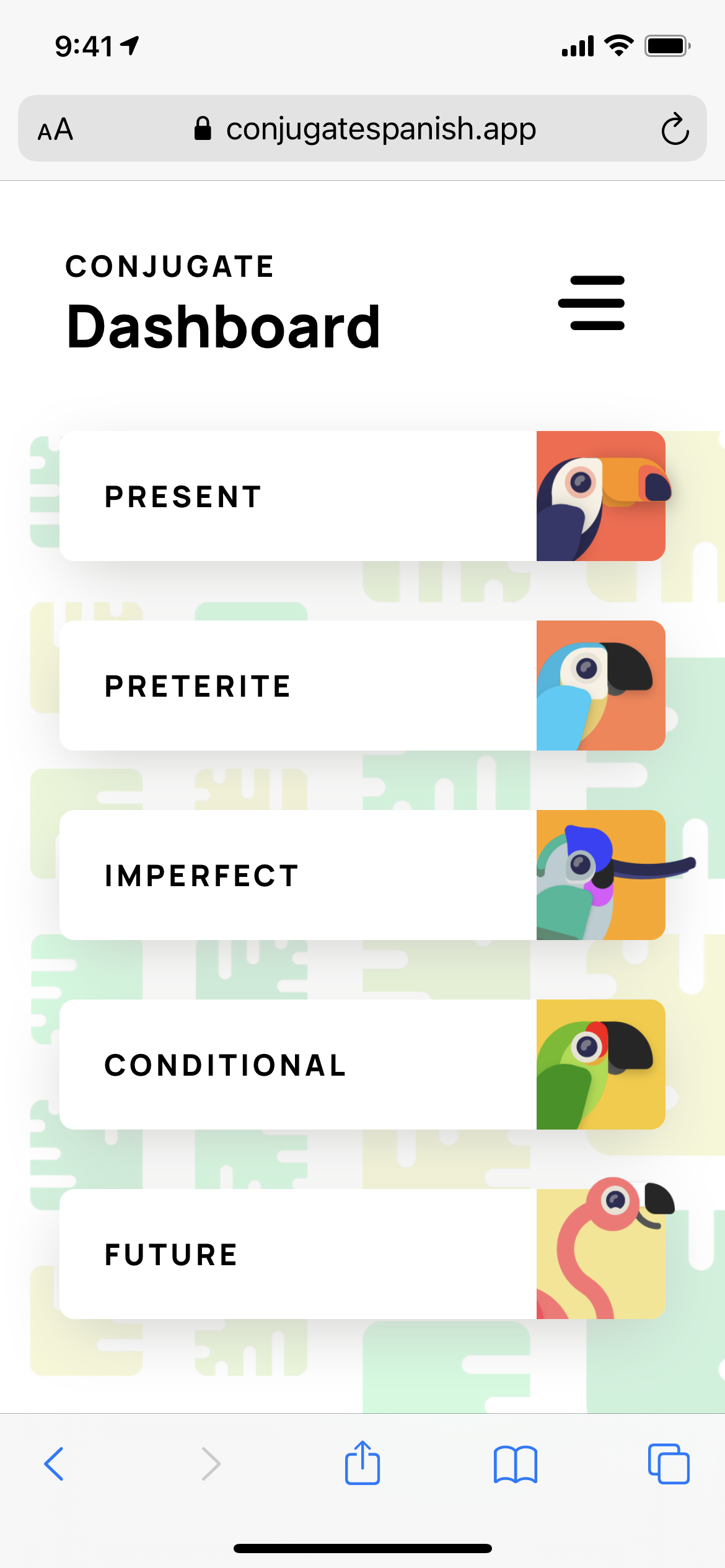Image resolution: width=725 pixels, height=1568 pixels.
Task: Choose the Imperfect tense card
Action: pyautogui.click(x=362, y=875)
